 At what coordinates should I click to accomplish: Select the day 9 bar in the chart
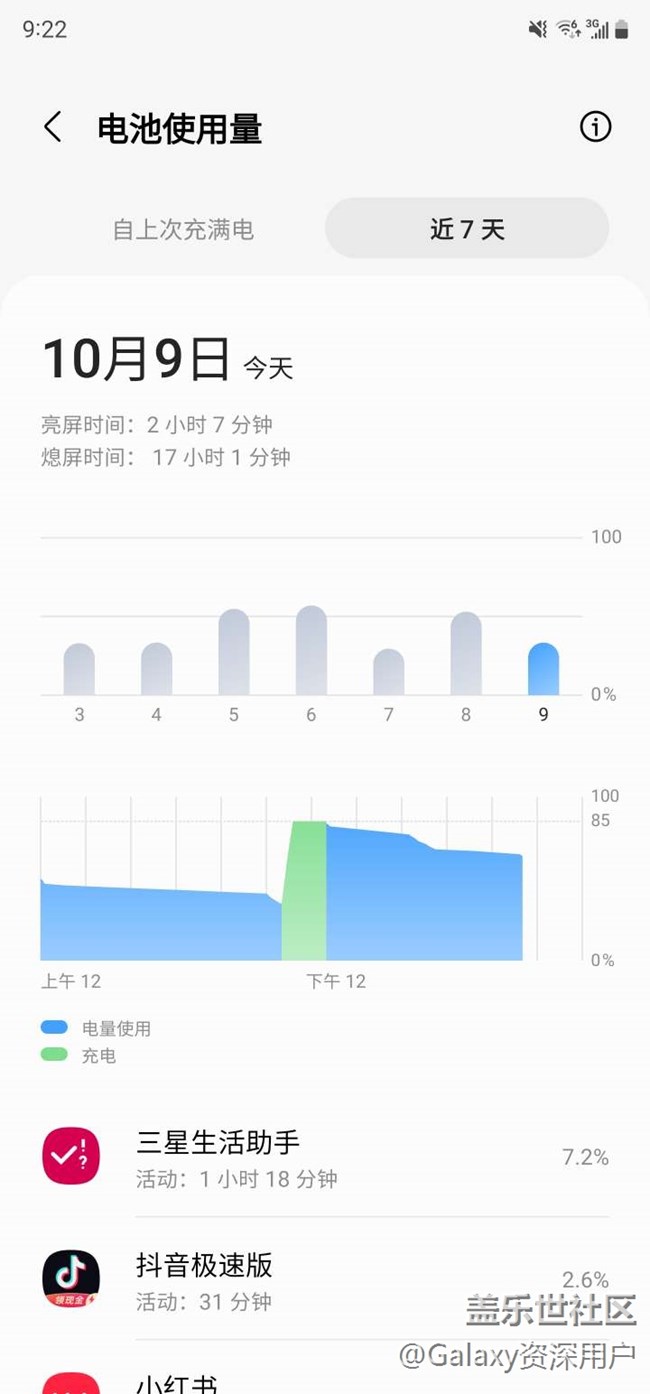tap(543, 669)
